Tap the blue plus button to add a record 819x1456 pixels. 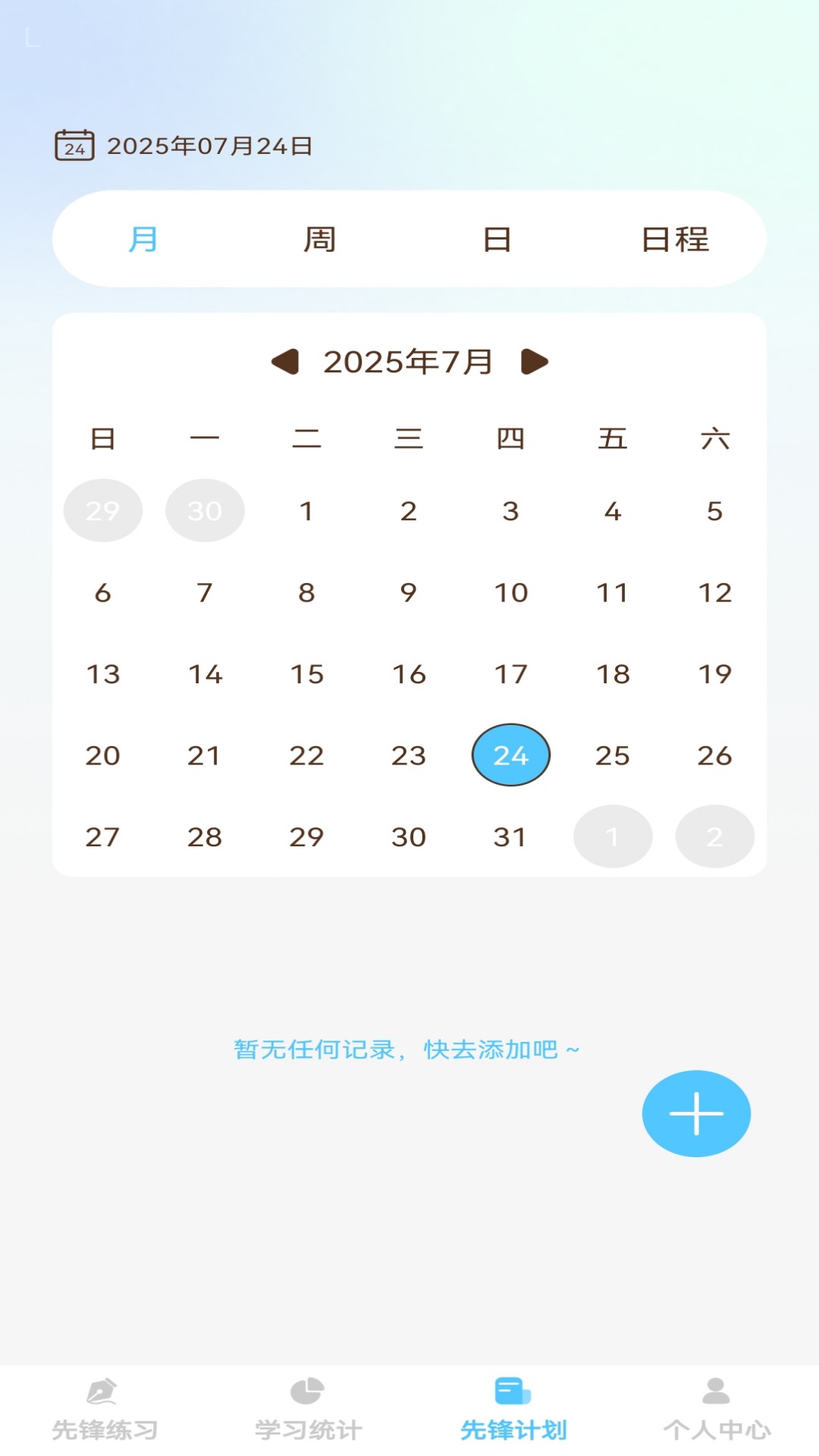(x=696, y=1112)
